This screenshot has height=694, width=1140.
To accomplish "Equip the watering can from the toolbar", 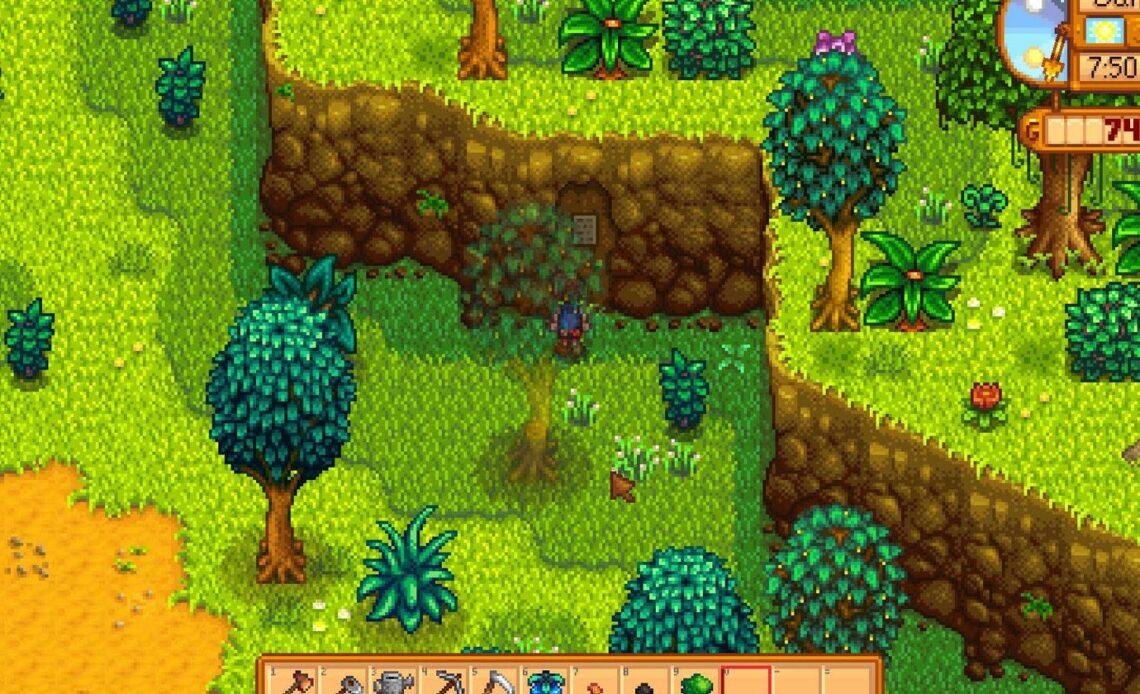I will 394,683.
